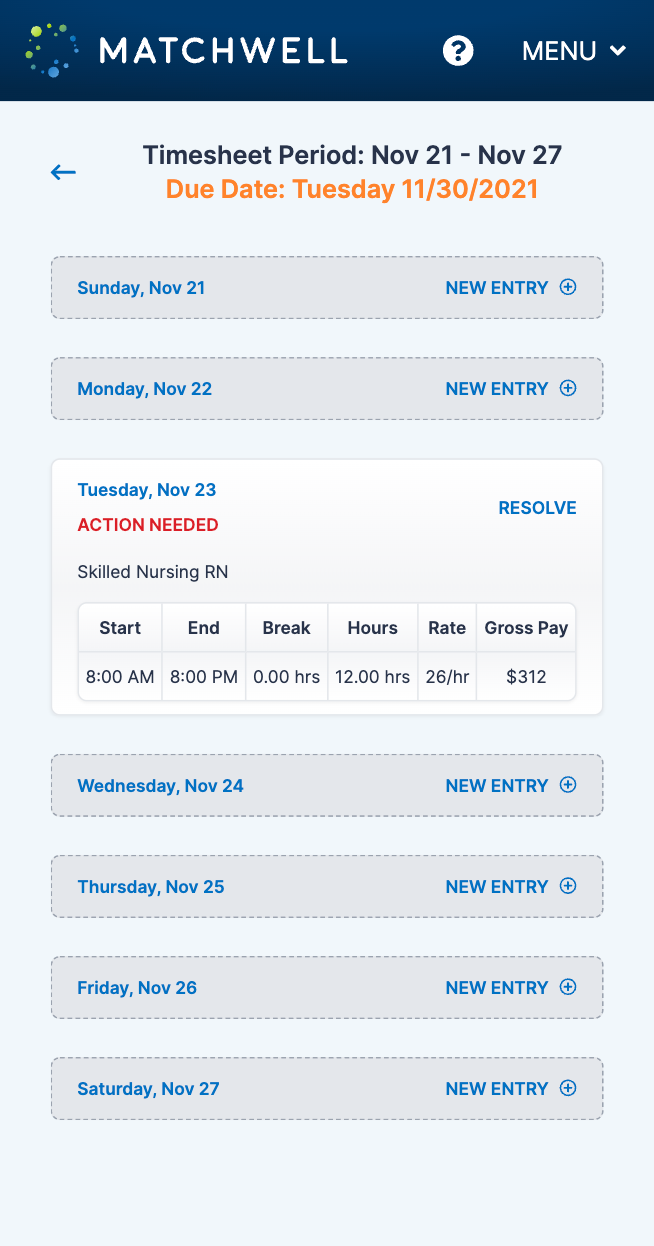Create new entry on Thursday, Nov 25
The height and width of the screenshot is (1246, 654).
pyautogui.click(x=511, y=887)
